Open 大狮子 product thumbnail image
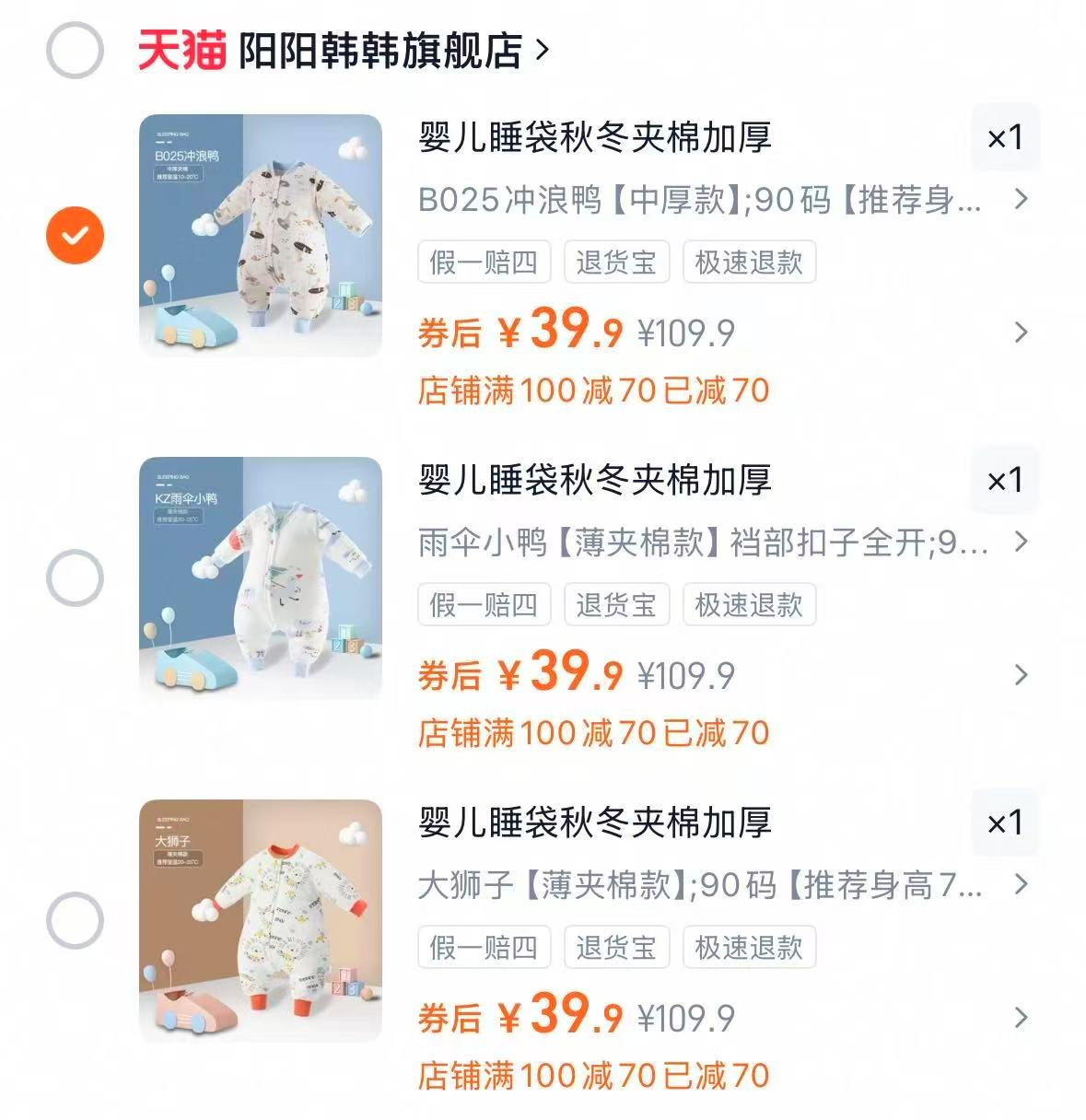The image size is (1086, 1120). tap(261, 917)
